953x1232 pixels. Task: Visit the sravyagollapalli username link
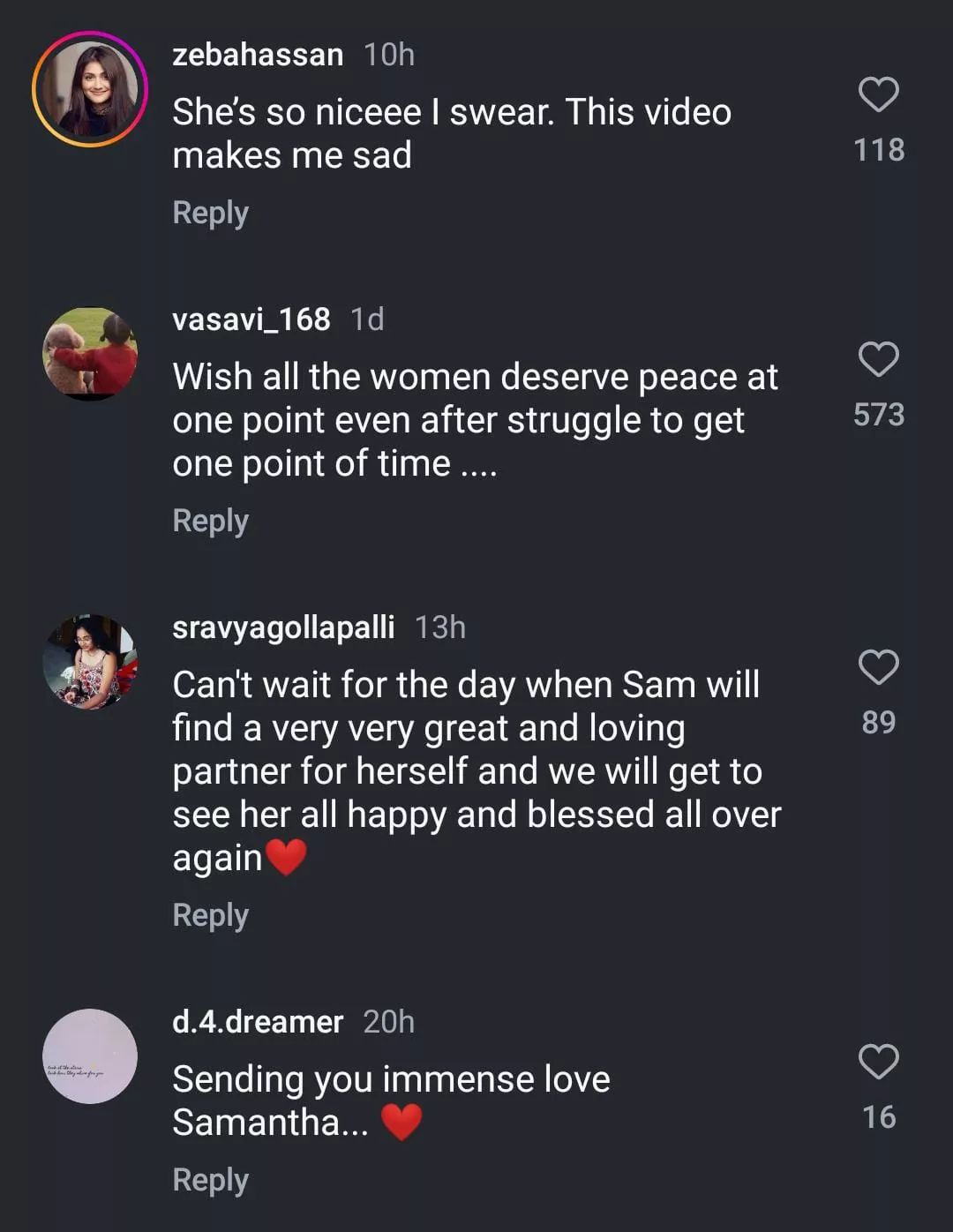(x=283, y=627)
